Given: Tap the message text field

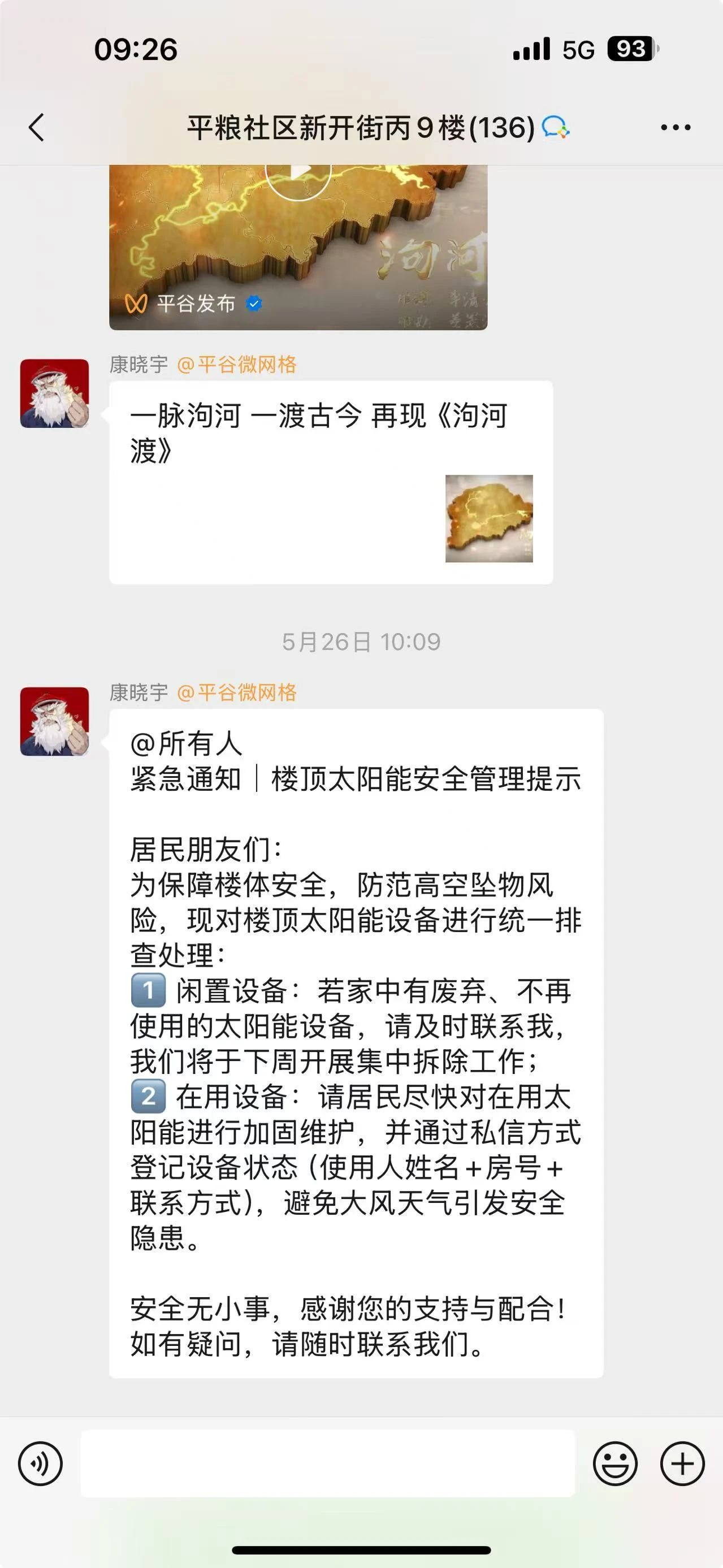Looking at the screenshot, I should pos(328,1463).
